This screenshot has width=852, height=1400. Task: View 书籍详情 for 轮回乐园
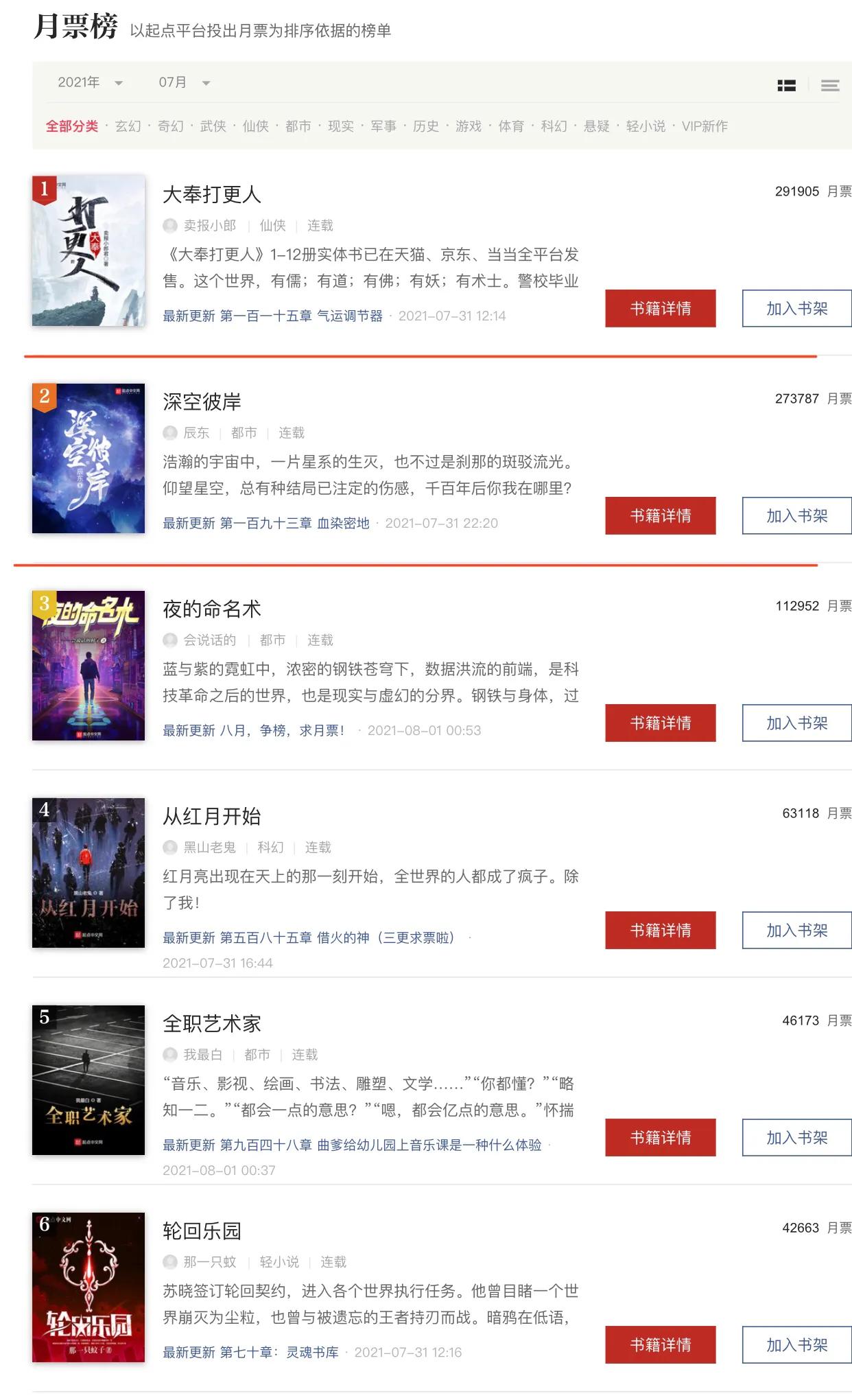coord(660,1345)
